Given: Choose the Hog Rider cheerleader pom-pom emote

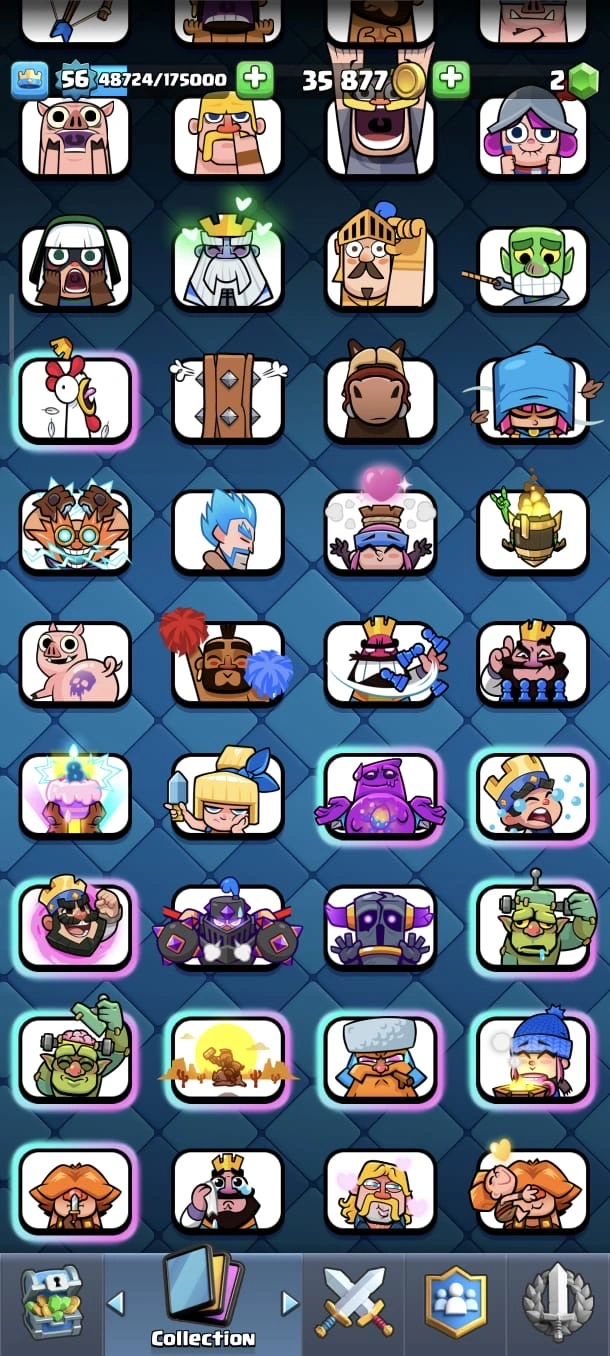Looking at the screenshot, I should tap(228, 662).
